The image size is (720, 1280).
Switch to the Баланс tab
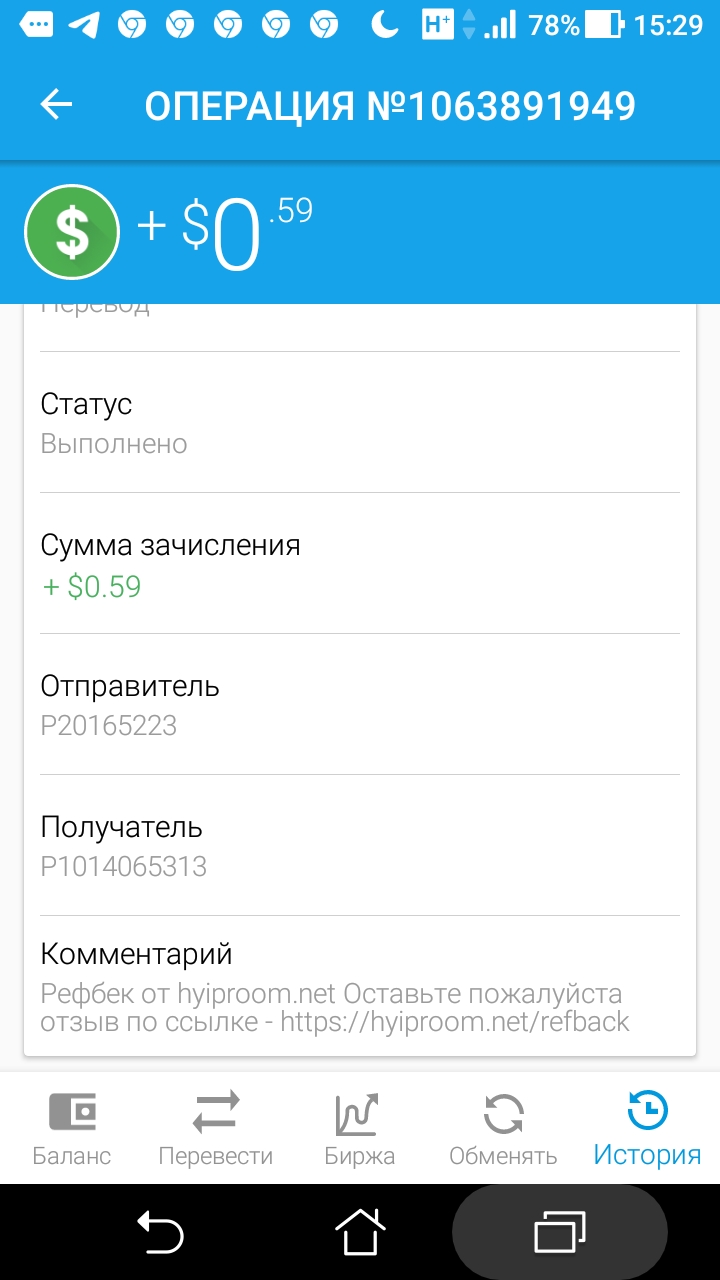coord(72,1130)
